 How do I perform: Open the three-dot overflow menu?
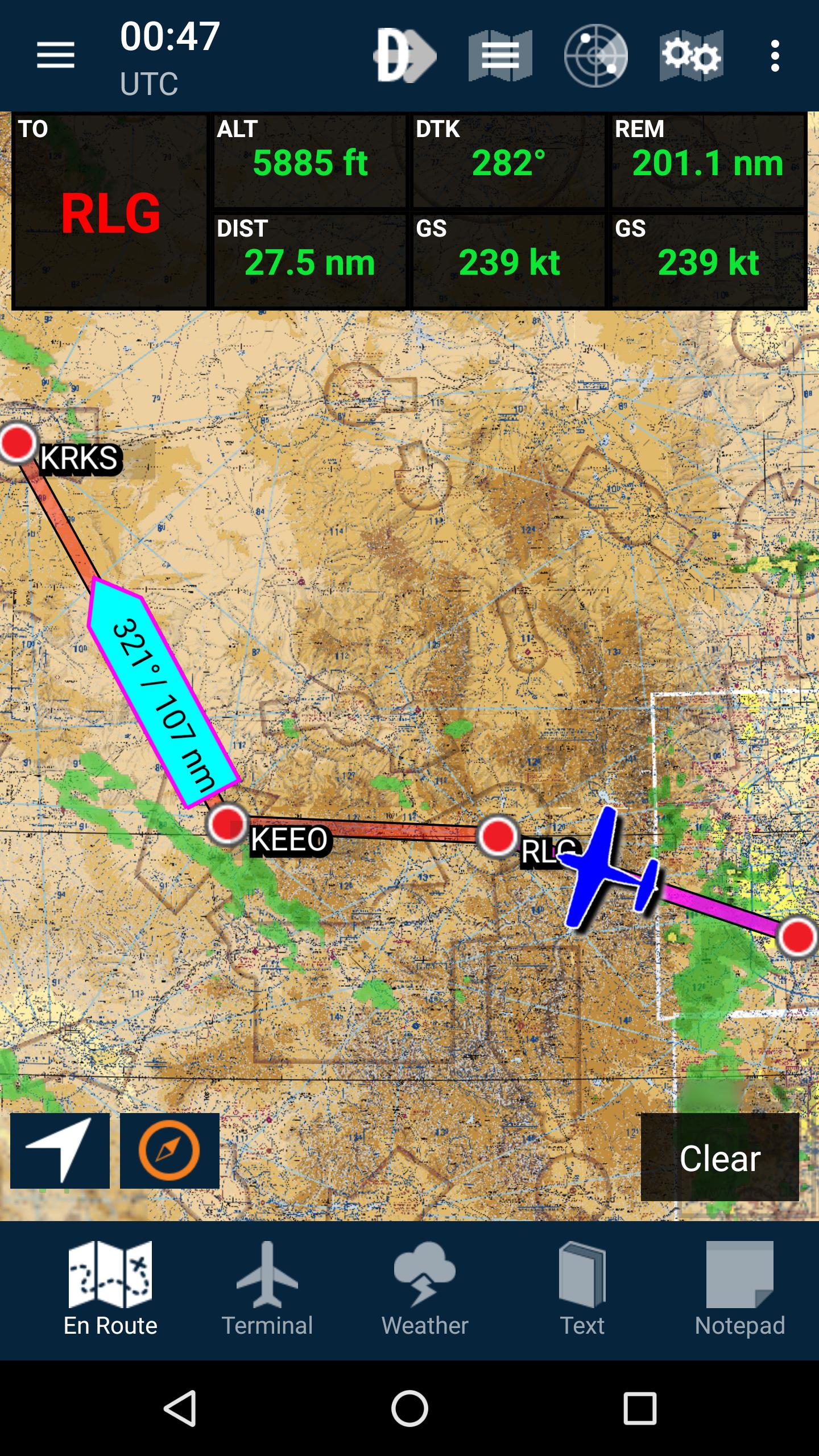click(775, 56)
